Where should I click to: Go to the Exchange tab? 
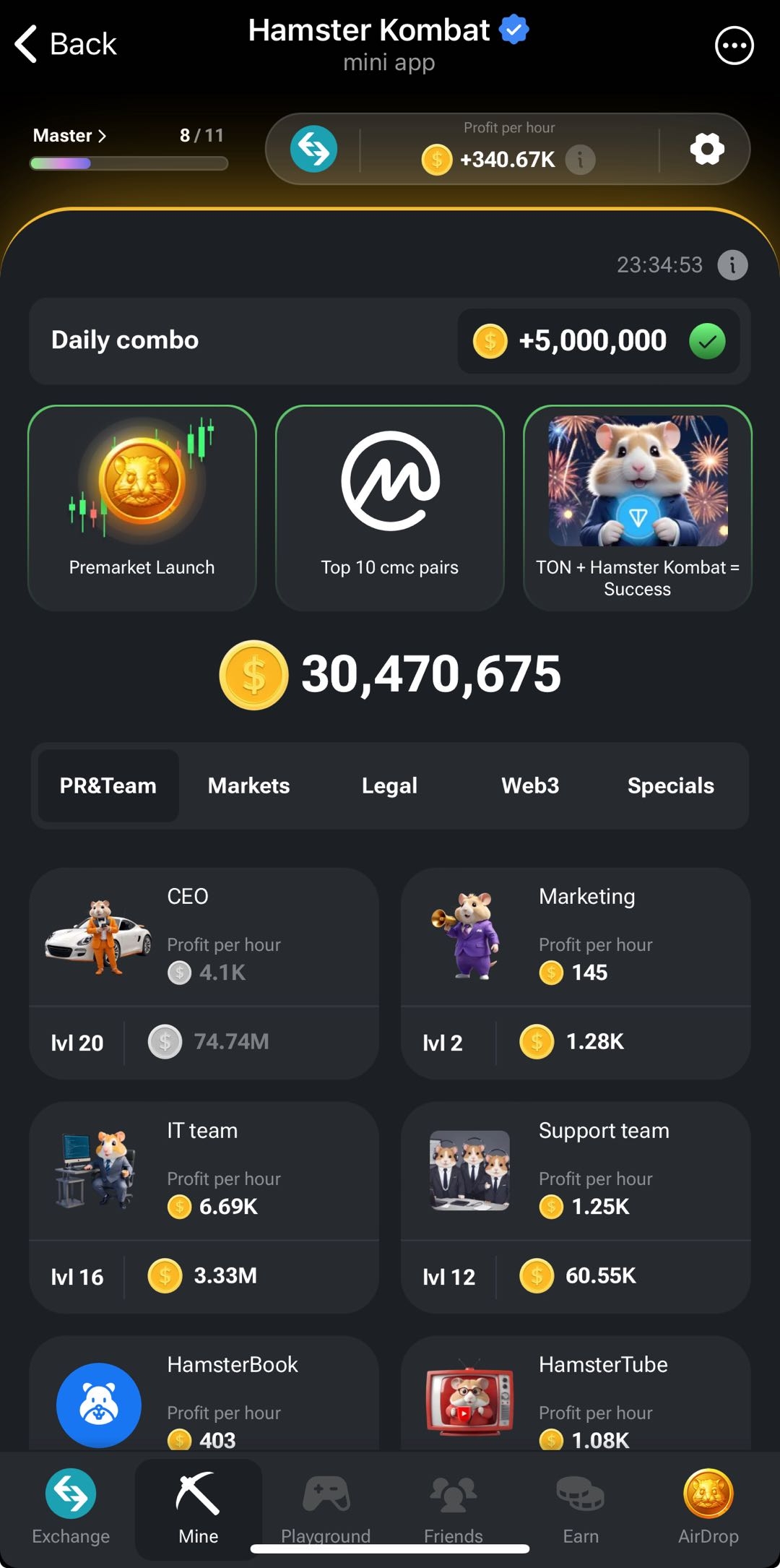pos(71,1507)
